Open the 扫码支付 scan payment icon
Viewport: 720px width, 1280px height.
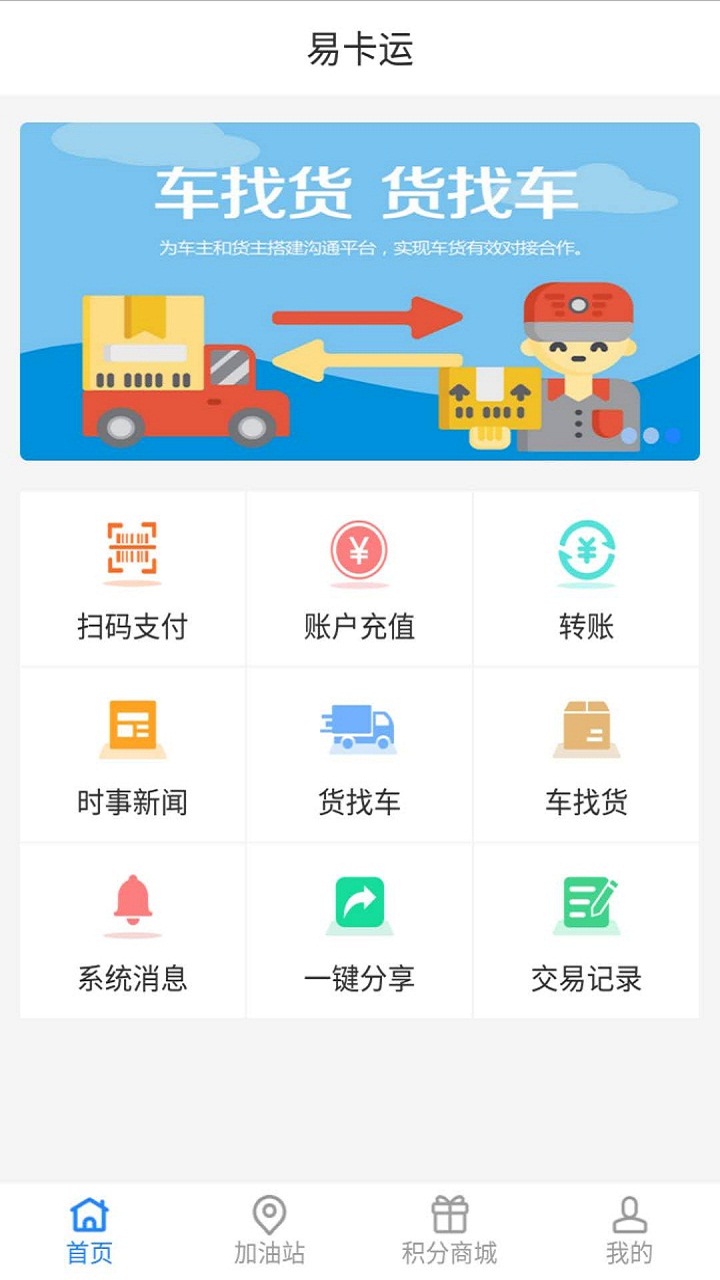131,550
